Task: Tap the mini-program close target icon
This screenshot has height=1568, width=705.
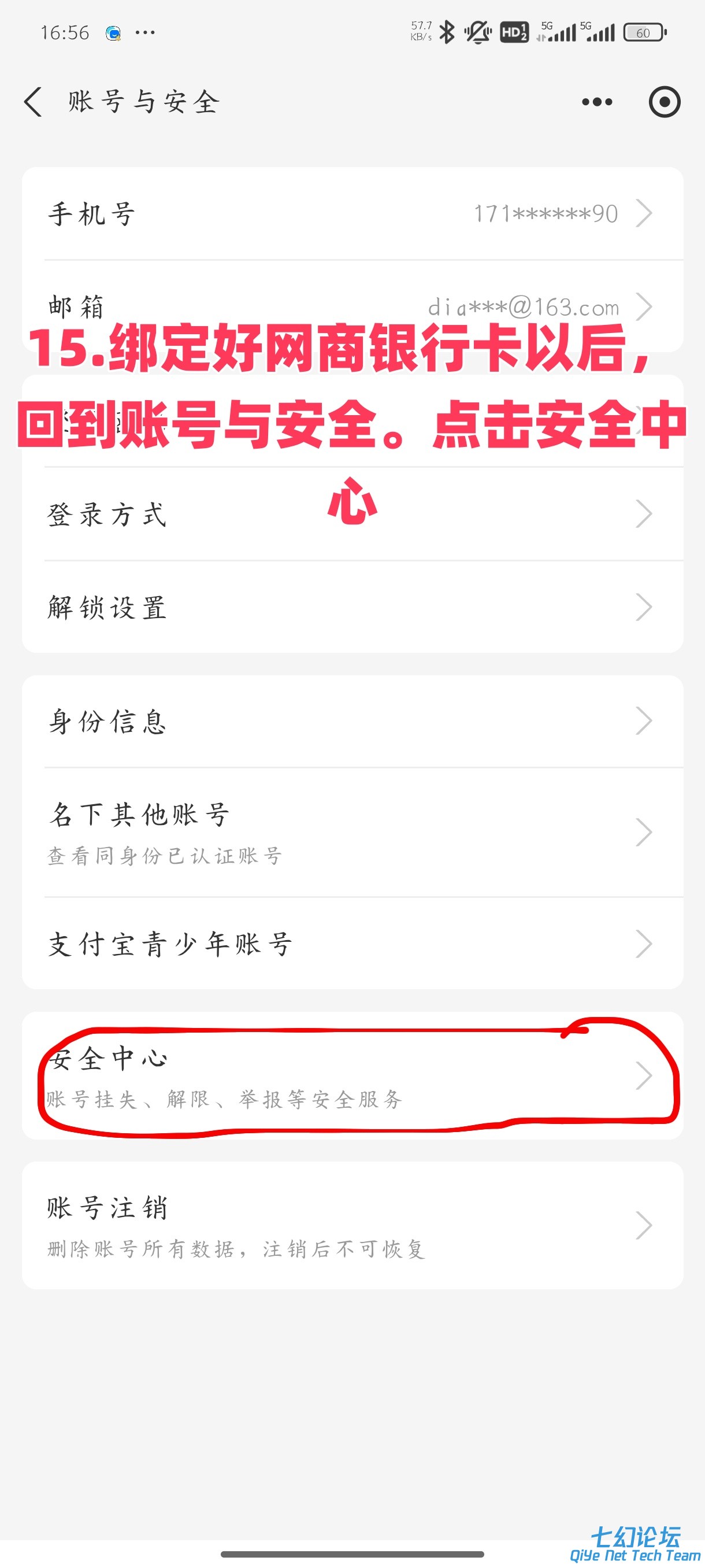Action: (663, 102)
